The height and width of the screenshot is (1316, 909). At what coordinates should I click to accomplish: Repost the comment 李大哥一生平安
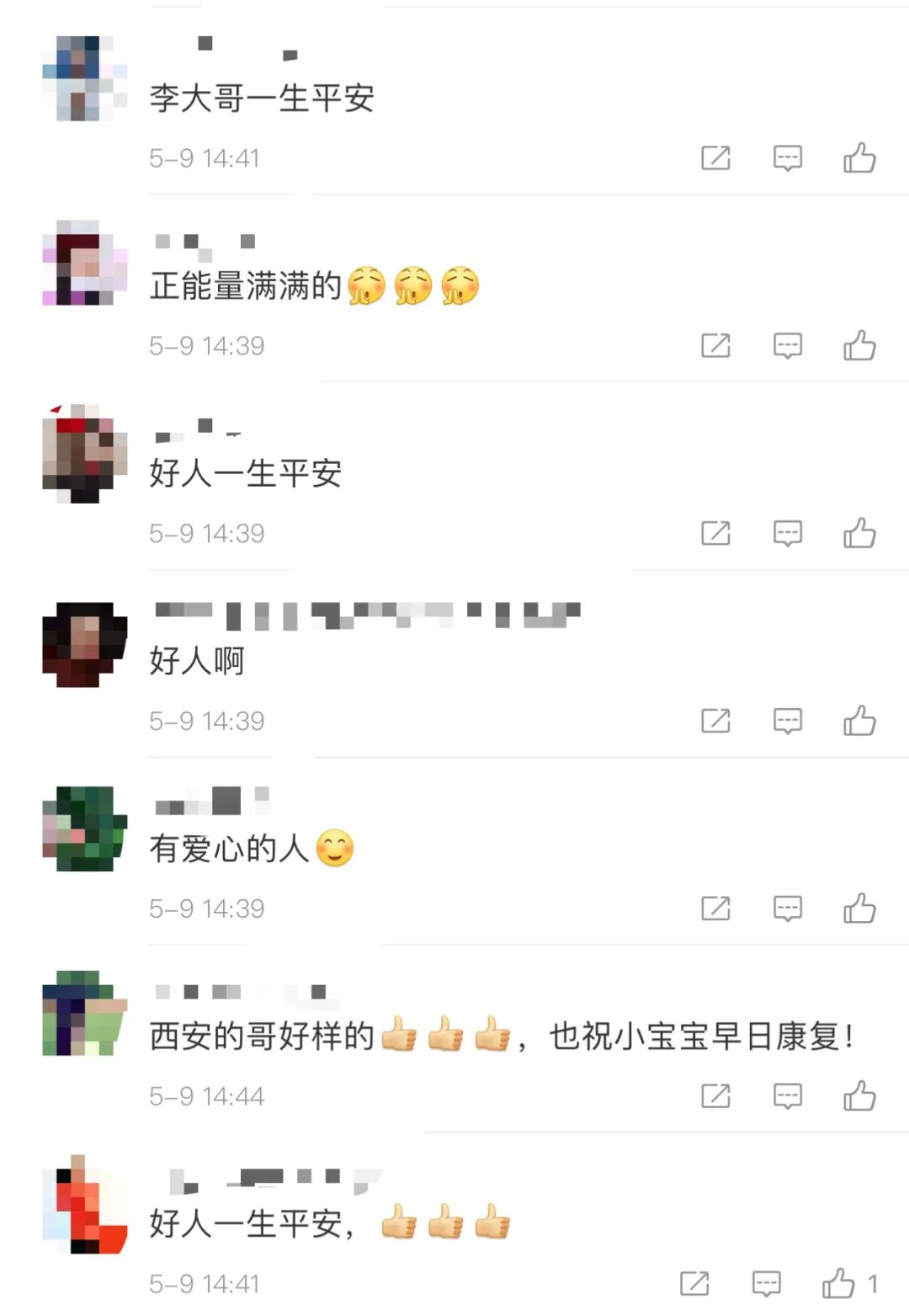715,157
